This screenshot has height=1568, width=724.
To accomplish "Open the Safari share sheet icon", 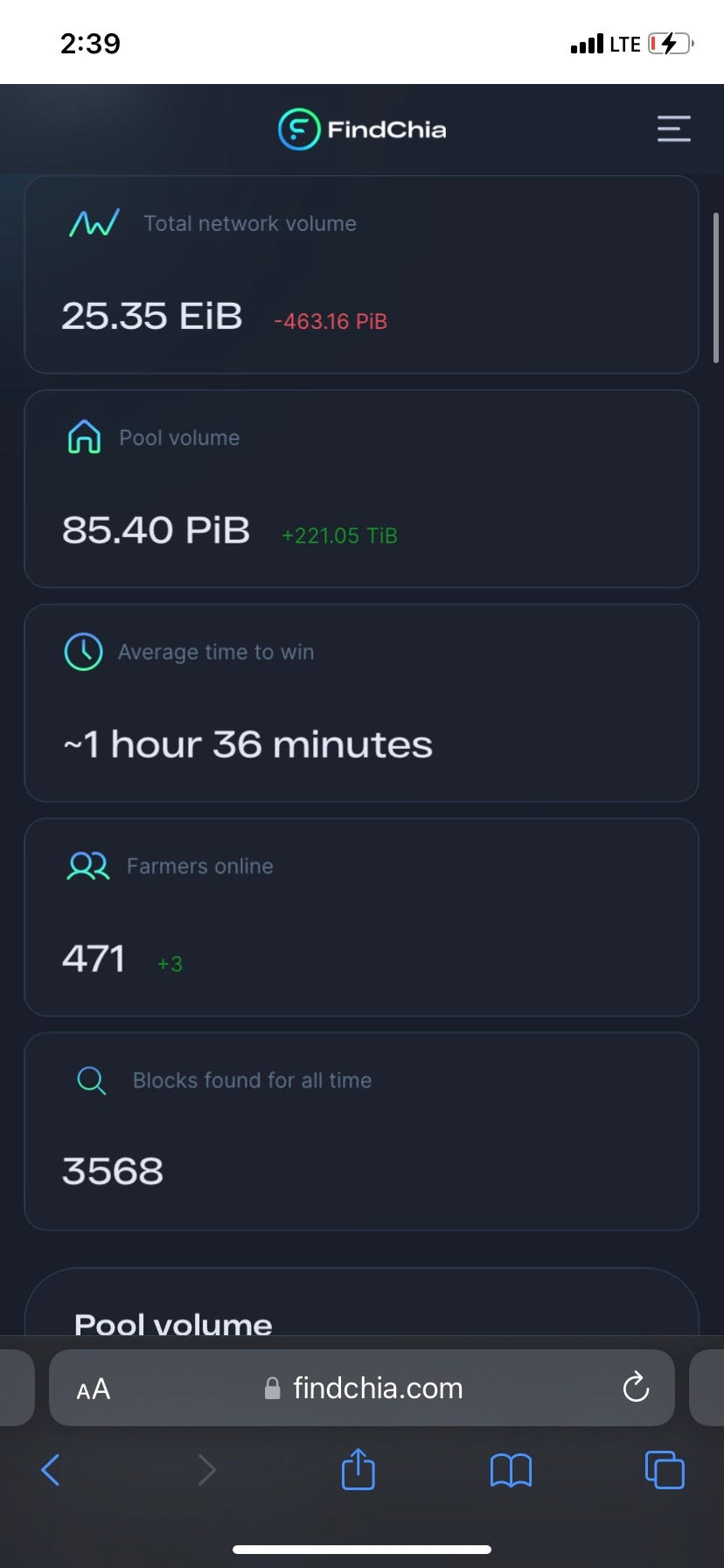I will tap(357, 1470).
